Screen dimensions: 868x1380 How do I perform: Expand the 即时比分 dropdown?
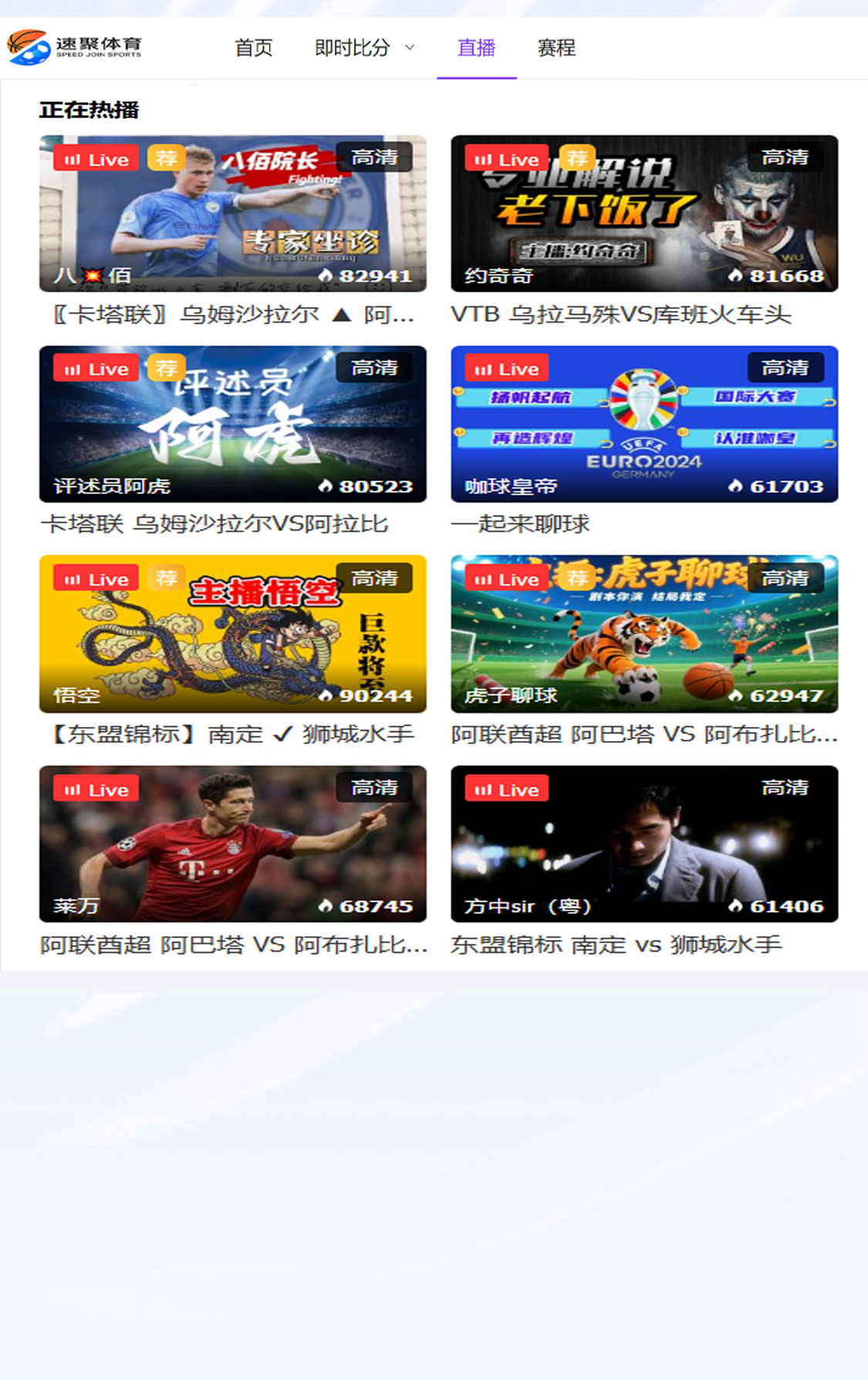click(364, 48)
